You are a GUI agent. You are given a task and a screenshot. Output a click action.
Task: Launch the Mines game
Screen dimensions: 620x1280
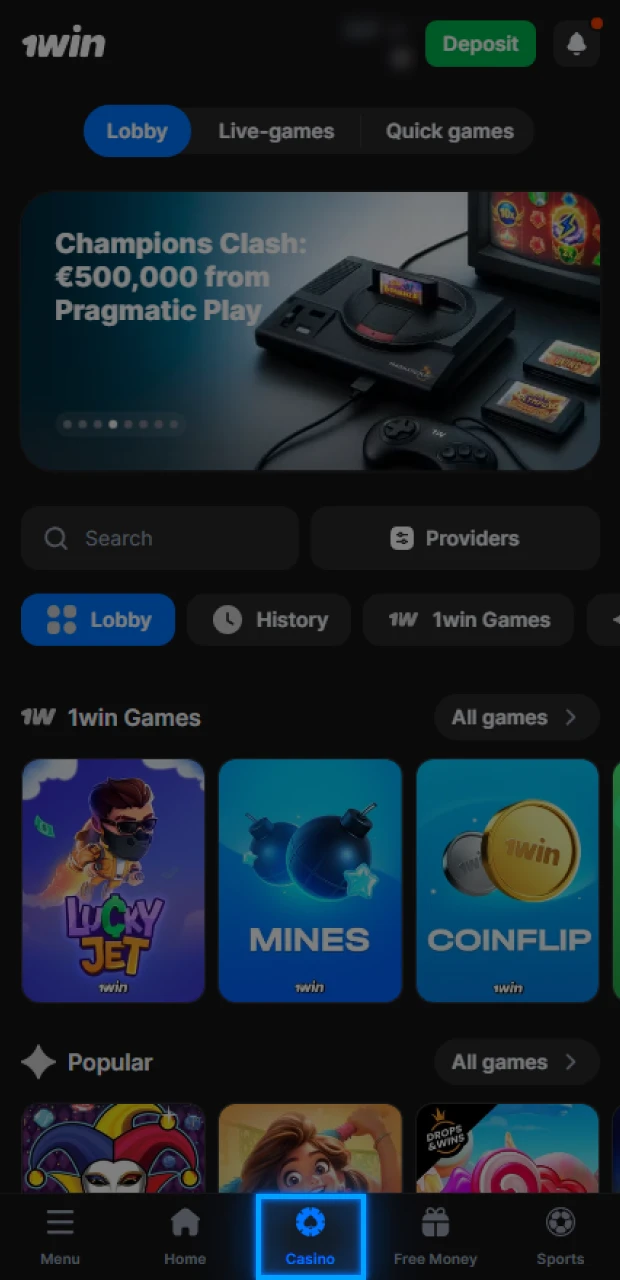310,880
